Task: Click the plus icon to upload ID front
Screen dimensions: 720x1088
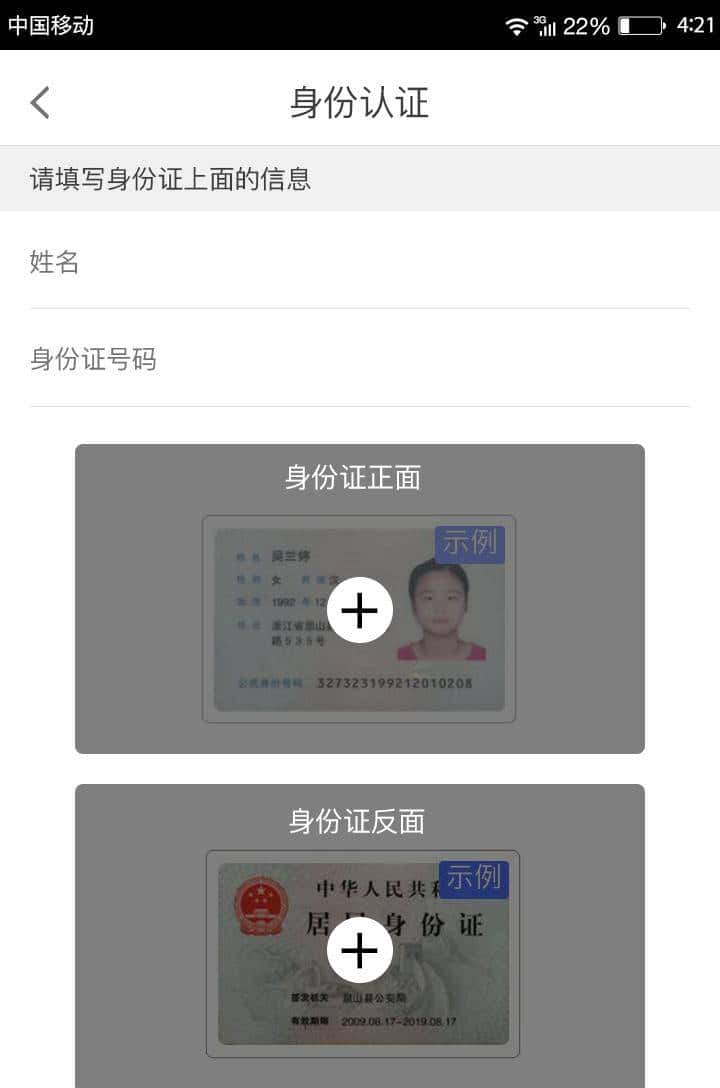Action: [x=359, y=608]
